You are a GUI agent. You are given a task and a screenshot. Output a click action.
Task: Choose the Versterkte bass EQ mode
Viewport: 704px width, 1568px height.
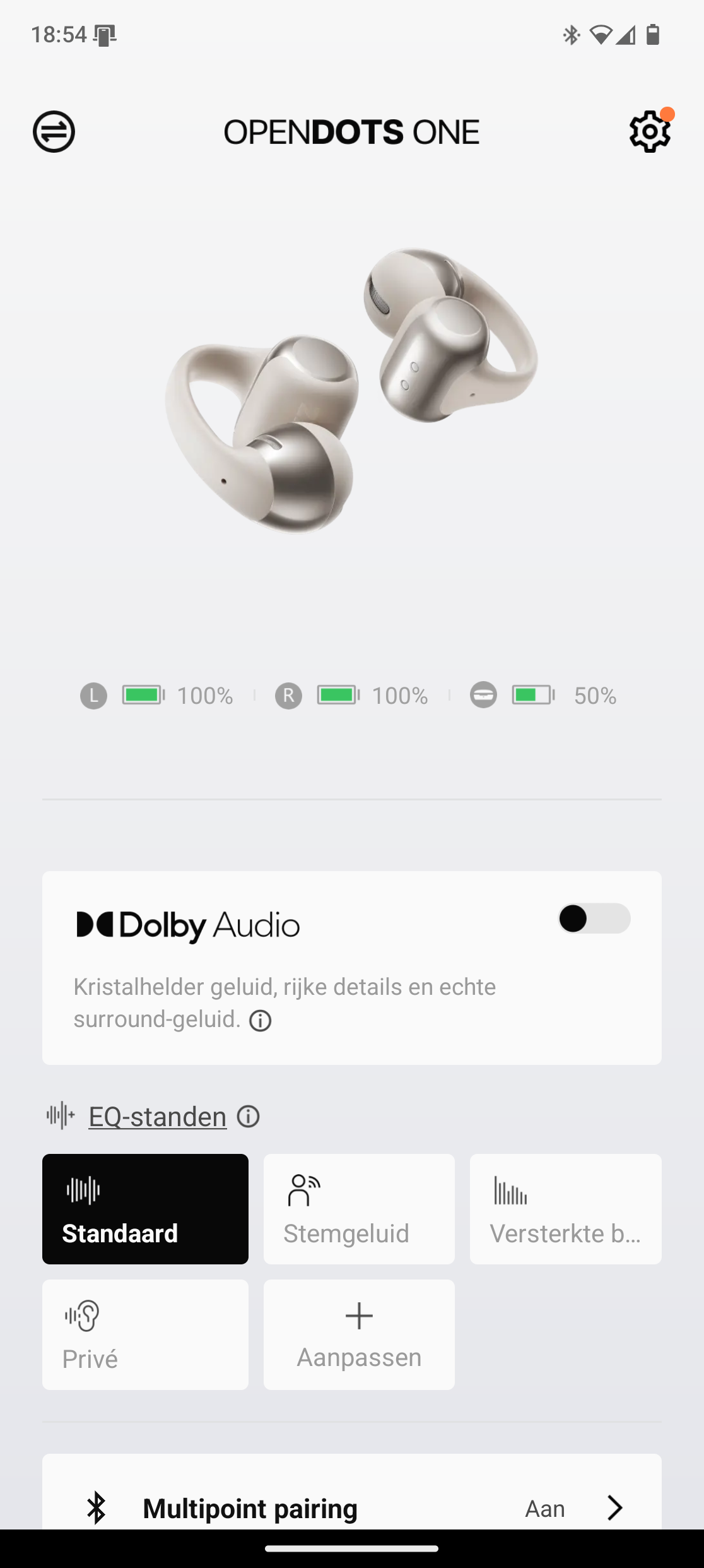click(x=565, y=1209)
